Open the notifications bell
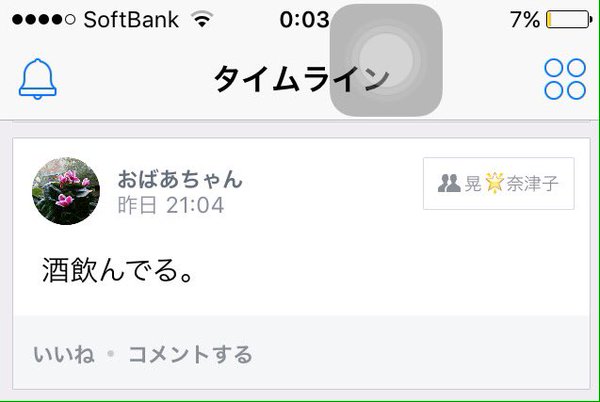 coord(38,79)
